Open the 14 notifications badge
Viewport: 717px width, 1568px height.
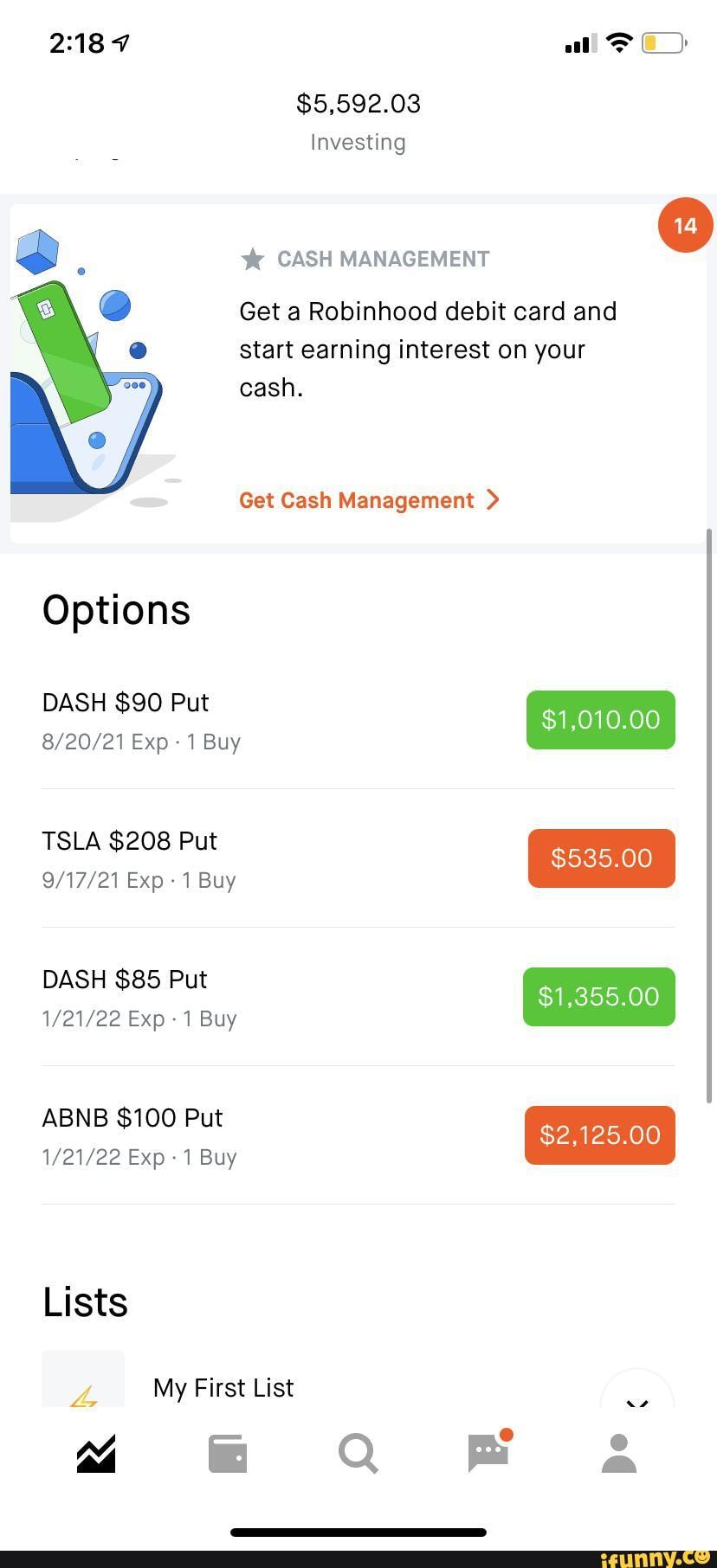(685, 226)
